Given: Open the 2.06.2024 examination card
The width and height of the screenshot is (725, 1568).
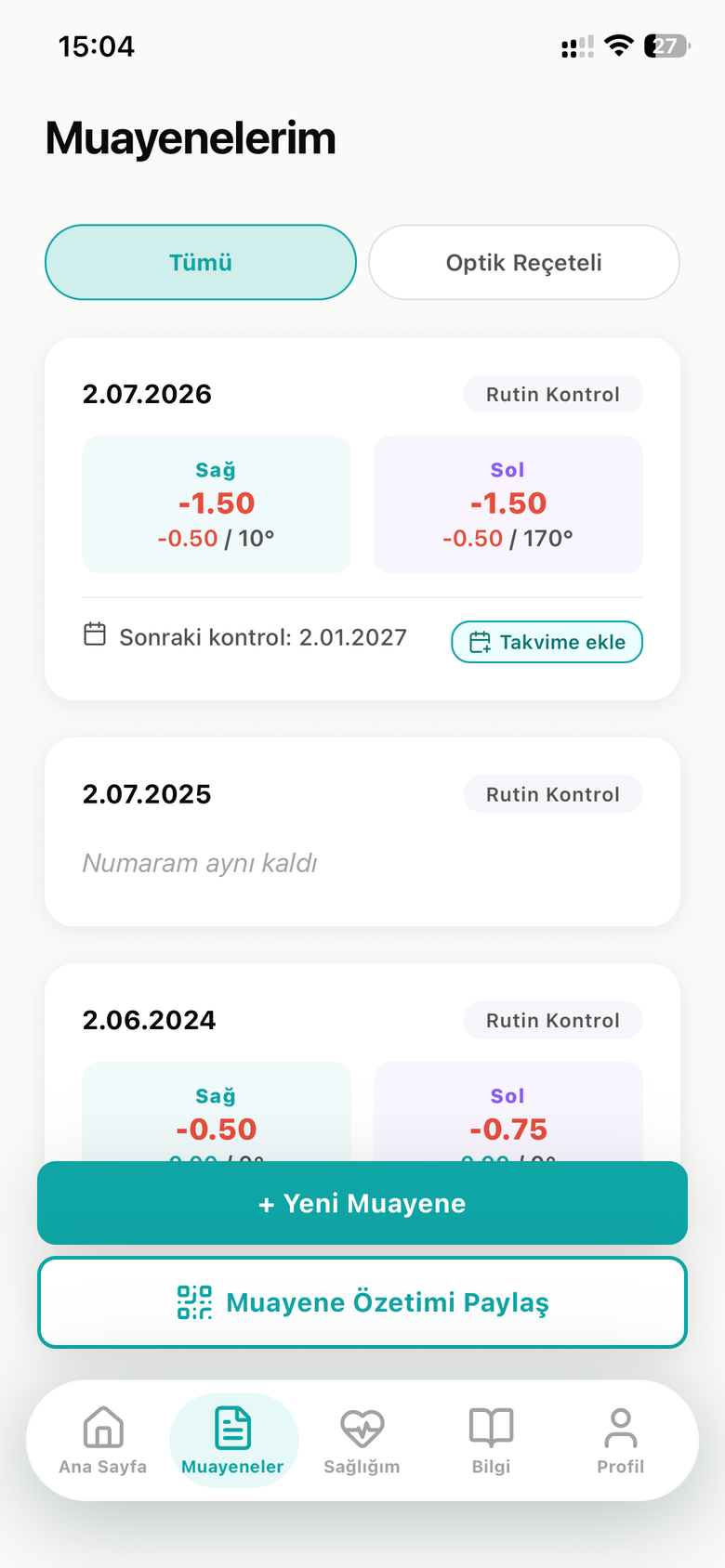Looking at the screenshot, I should coord(362,1062).
